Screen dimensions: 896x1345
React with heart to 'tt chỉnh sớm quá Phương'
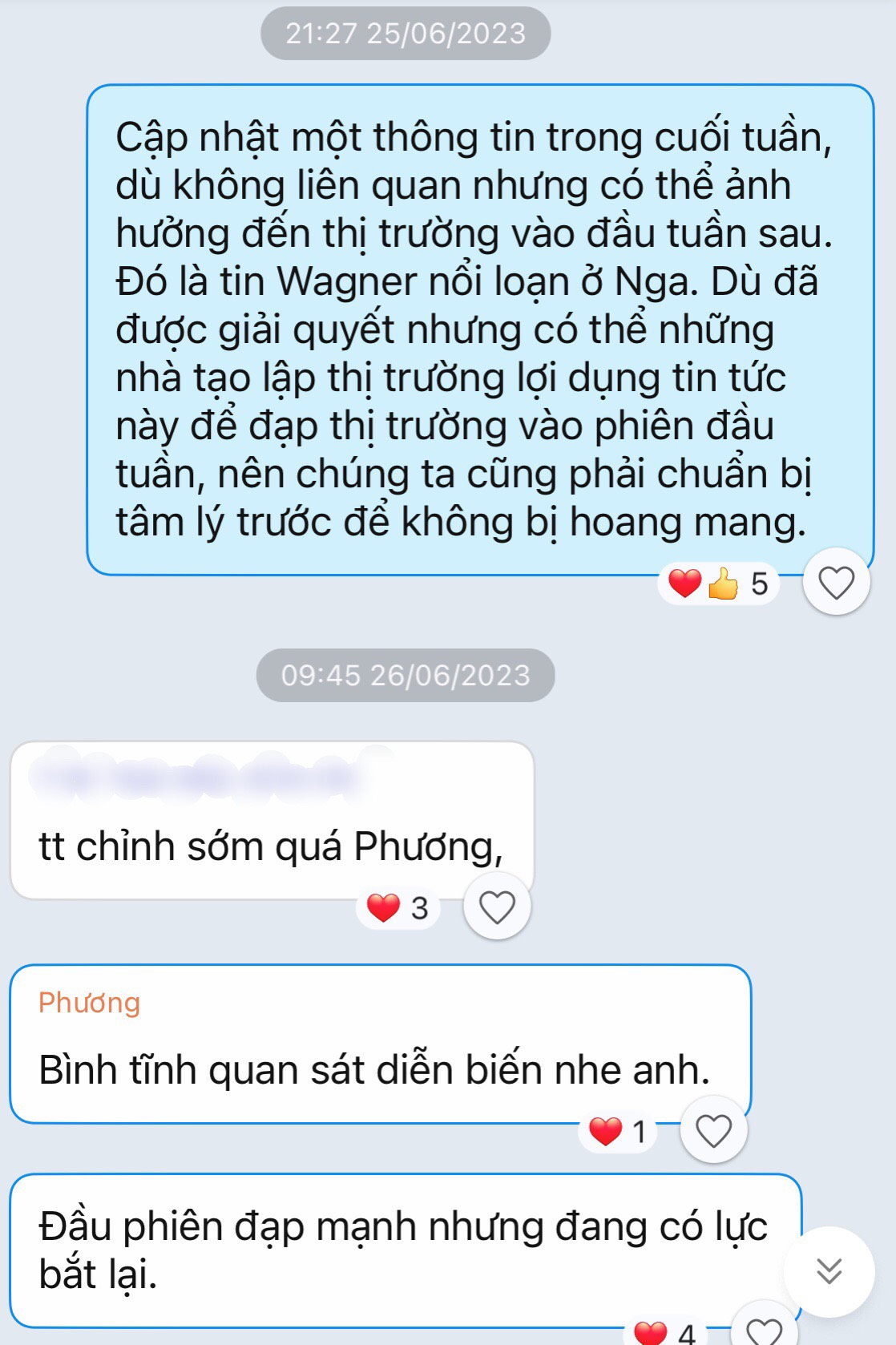click(x=497, y=907)
